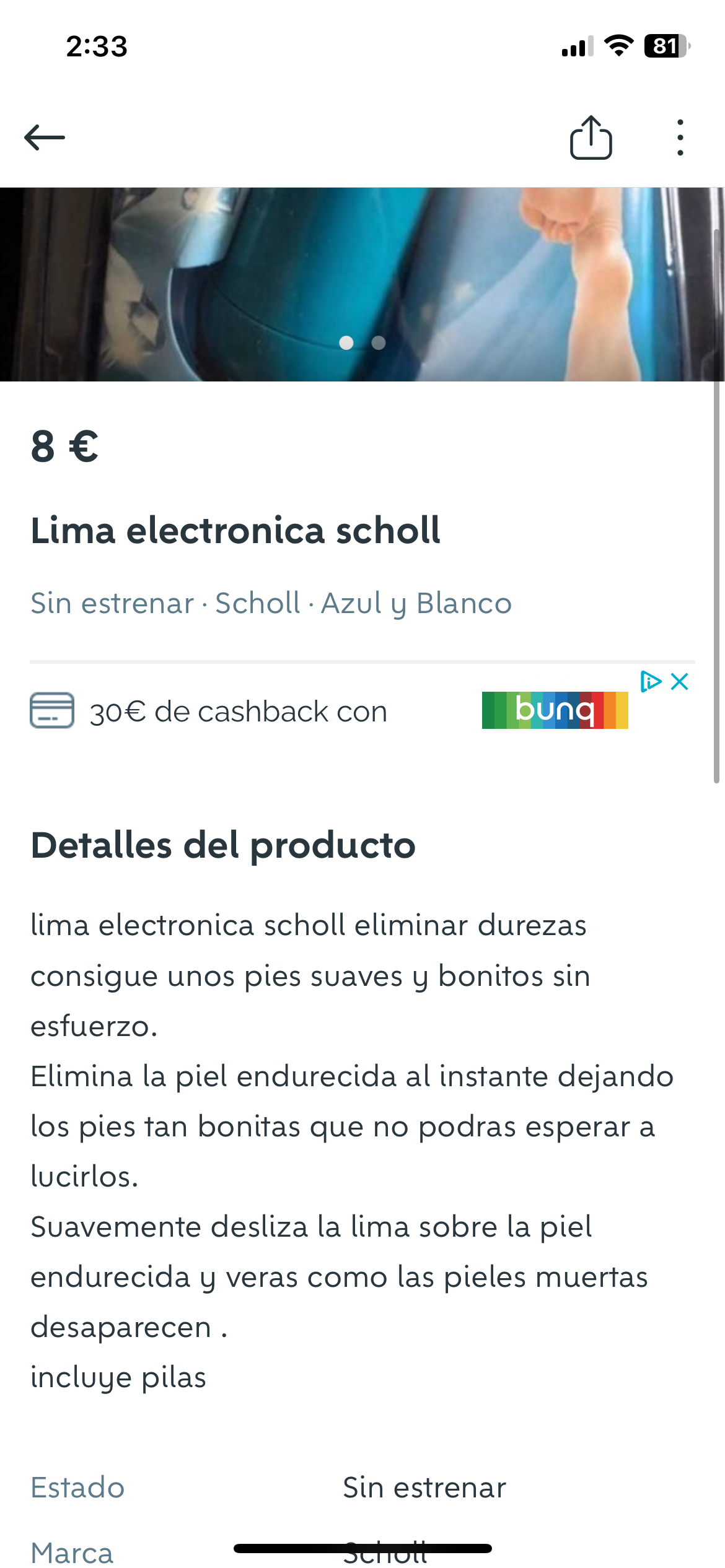Close the bunq advertisement
This screenshot has width=725, height=1568.
tap(680, 682)
